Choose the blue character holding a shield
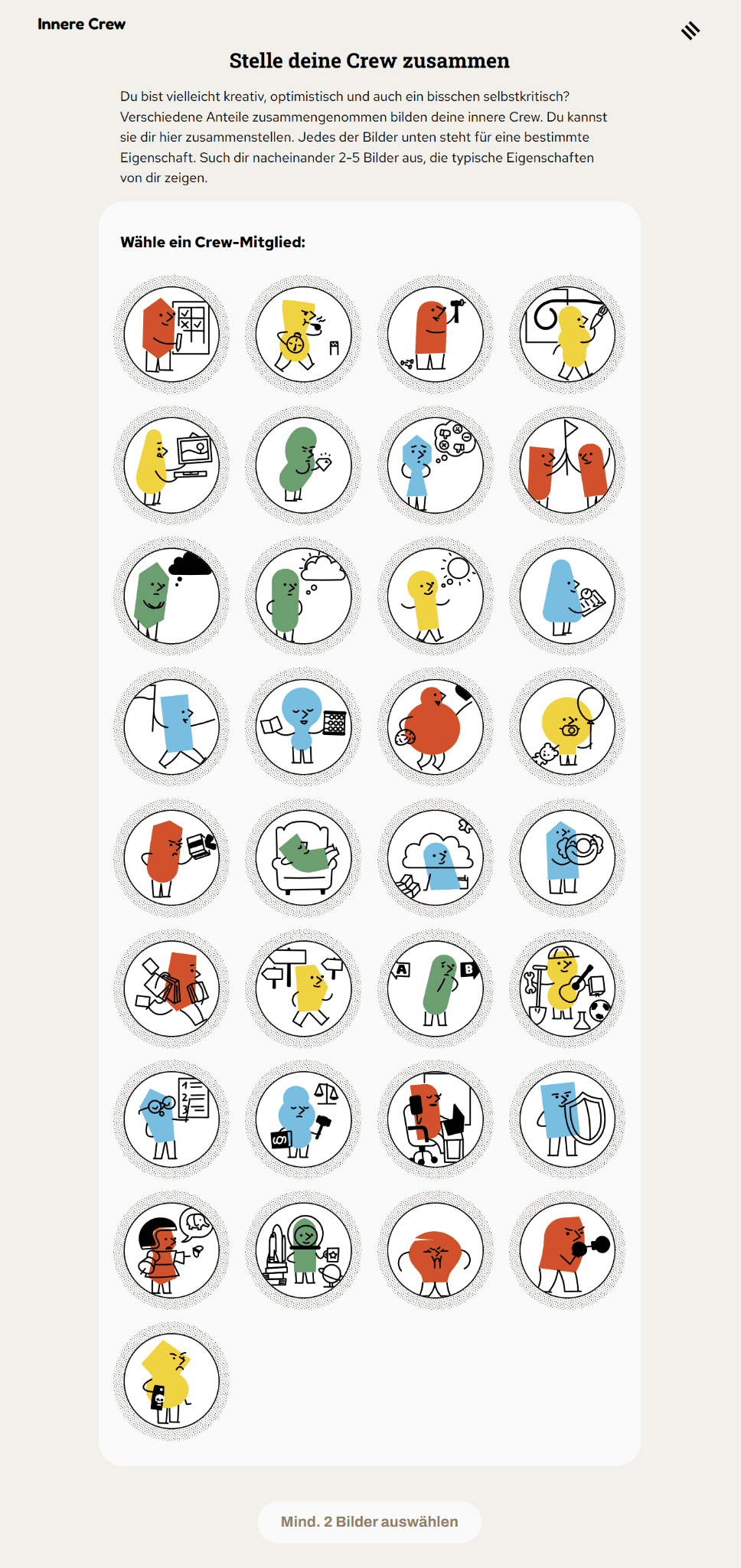This screenshot has height=1568, width=741. pyautogui.click(x=567, y=1119)
